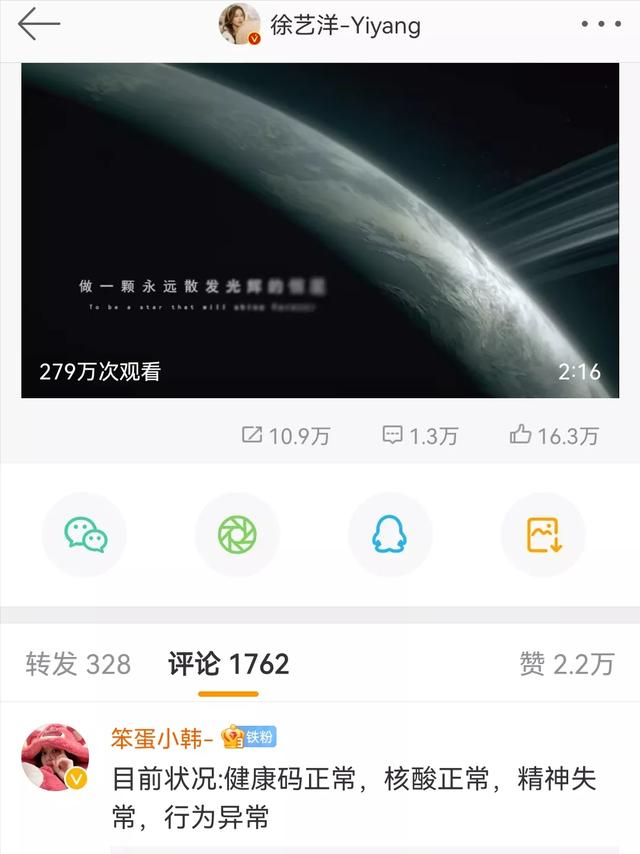The width and height of the screenshot is (640, 854).
Task: Repost via the 10.9万 share icon
Action: [x=286, y=435]
